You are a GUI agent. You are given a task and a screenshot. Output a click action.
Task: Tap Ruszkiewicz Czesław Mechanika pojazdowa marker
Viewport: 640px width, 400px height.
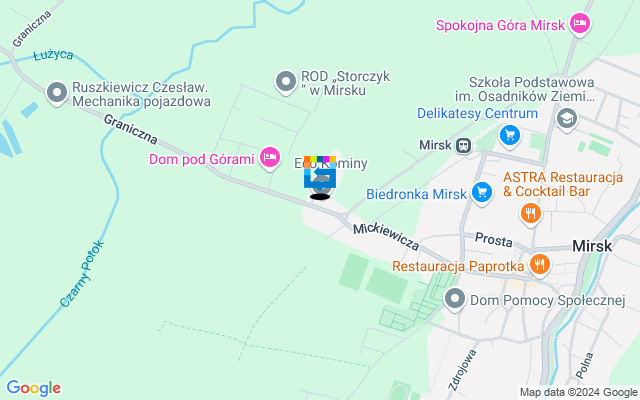[57, 92]
